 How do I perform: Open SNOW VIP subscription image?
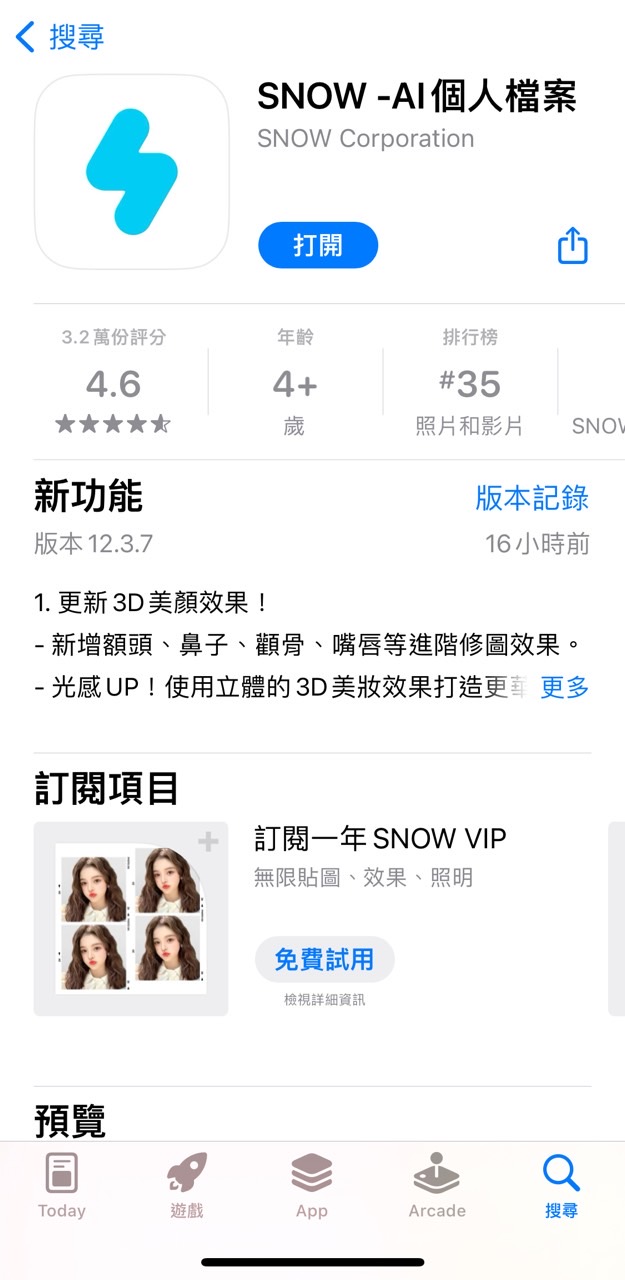[131, 919]
